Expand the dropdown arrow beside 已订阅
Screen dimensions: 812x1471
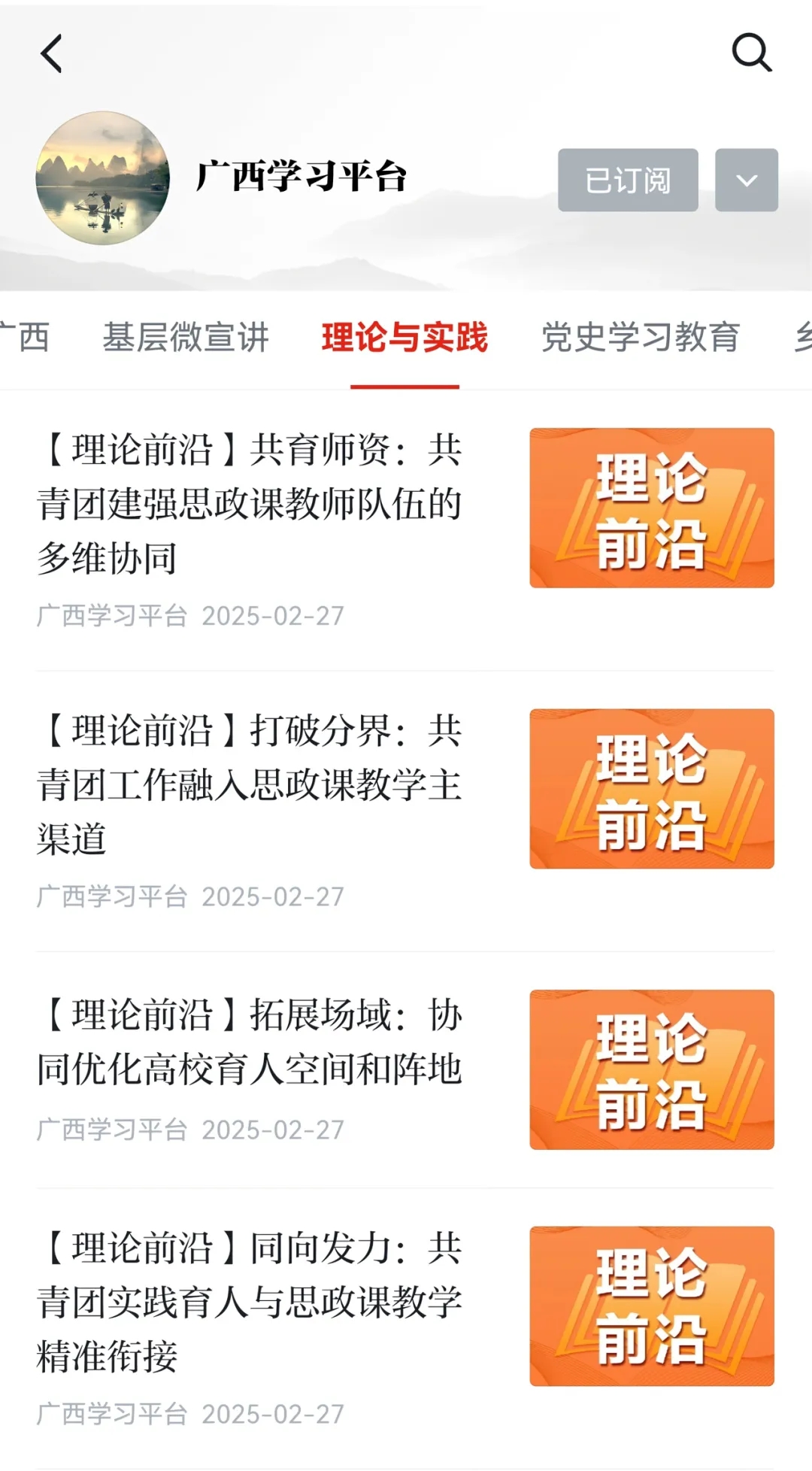coord(746,180)
